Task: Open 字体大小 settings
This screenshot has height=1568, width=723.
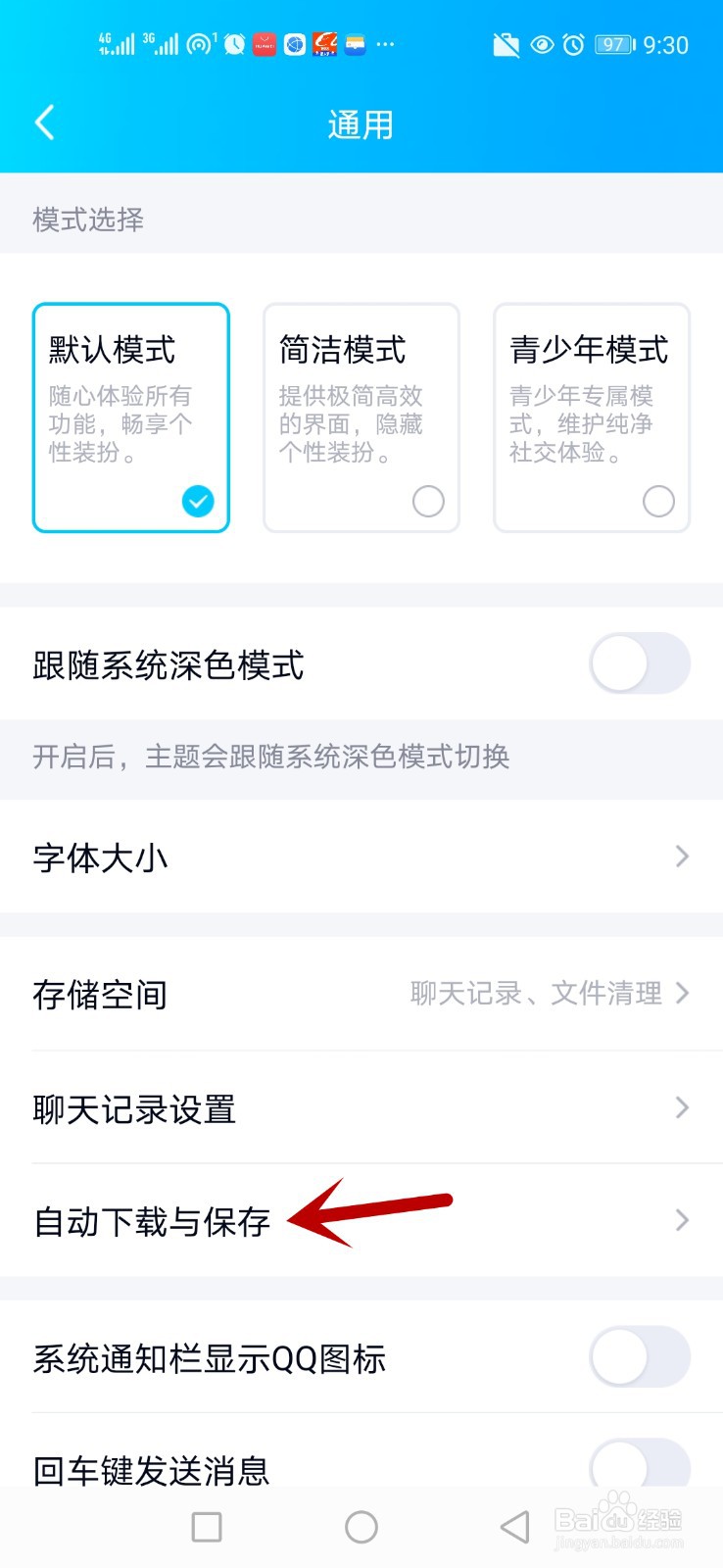Action: 361,857
